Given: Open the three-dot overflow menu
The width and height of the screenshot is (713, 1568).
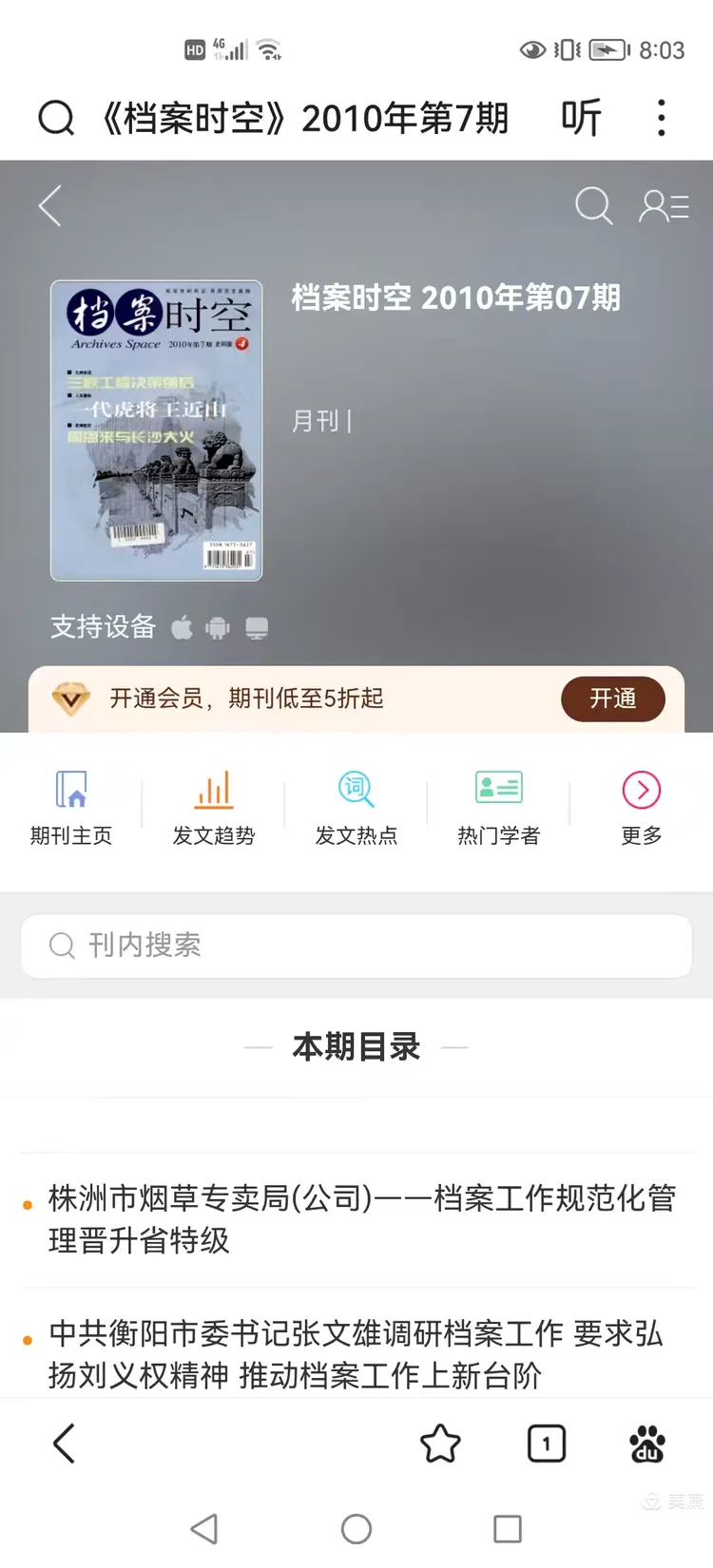Looking at the screenshot, I should click(x=662, y=119).
